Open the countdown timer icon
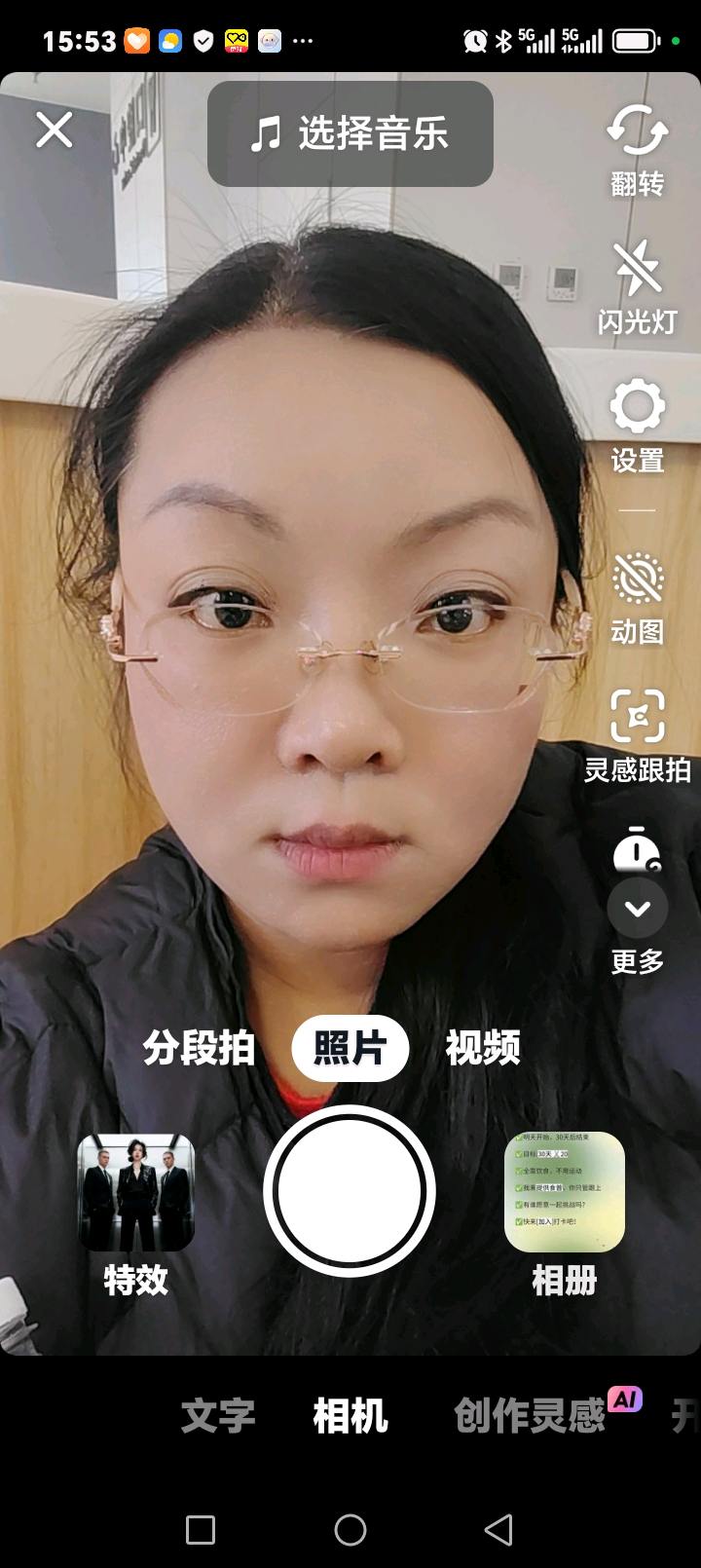701x1568 pixels. point(636,849)
